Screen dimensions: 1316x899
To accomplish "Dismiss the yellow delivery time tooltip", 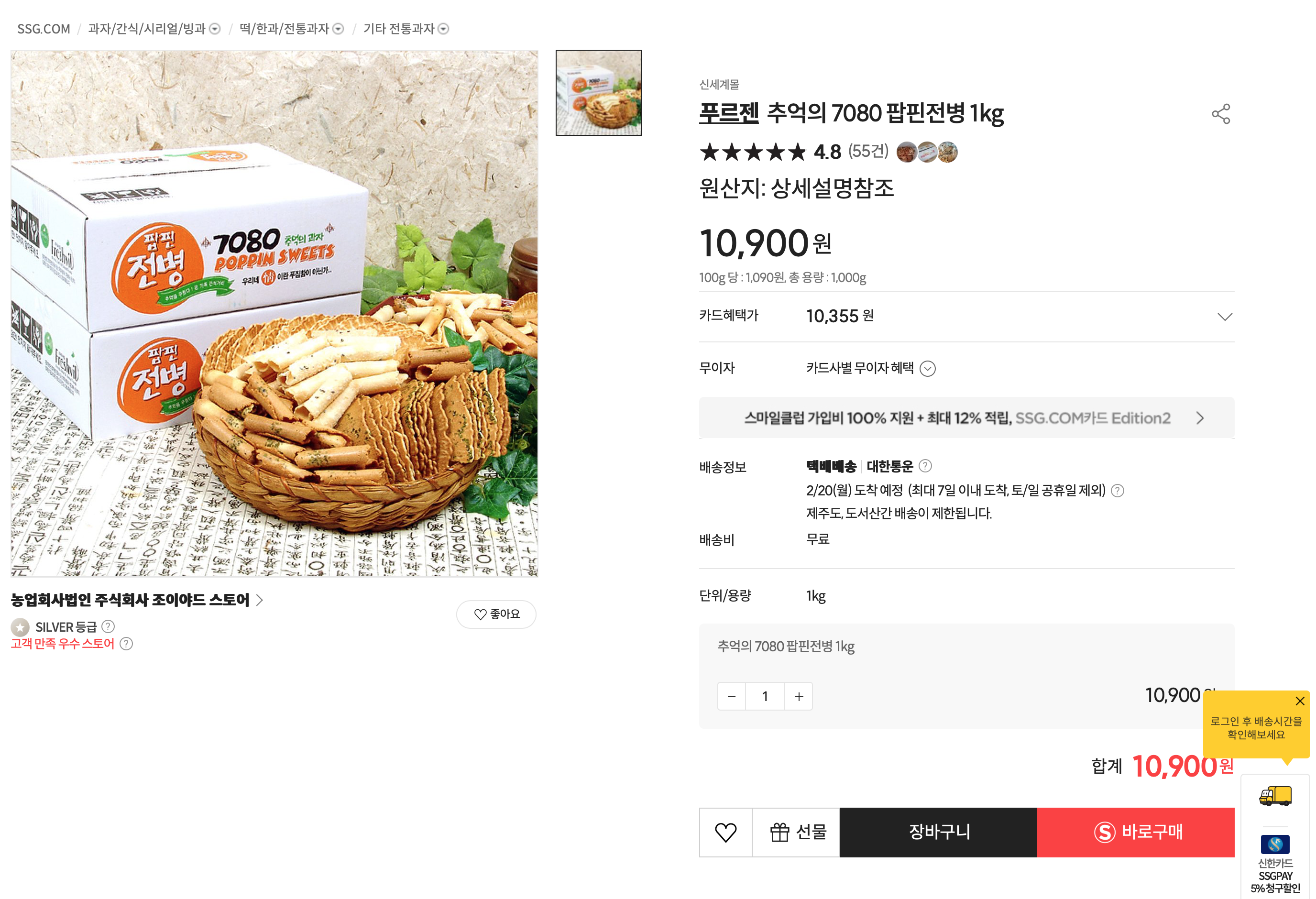I will click(x=1300, y=701).
